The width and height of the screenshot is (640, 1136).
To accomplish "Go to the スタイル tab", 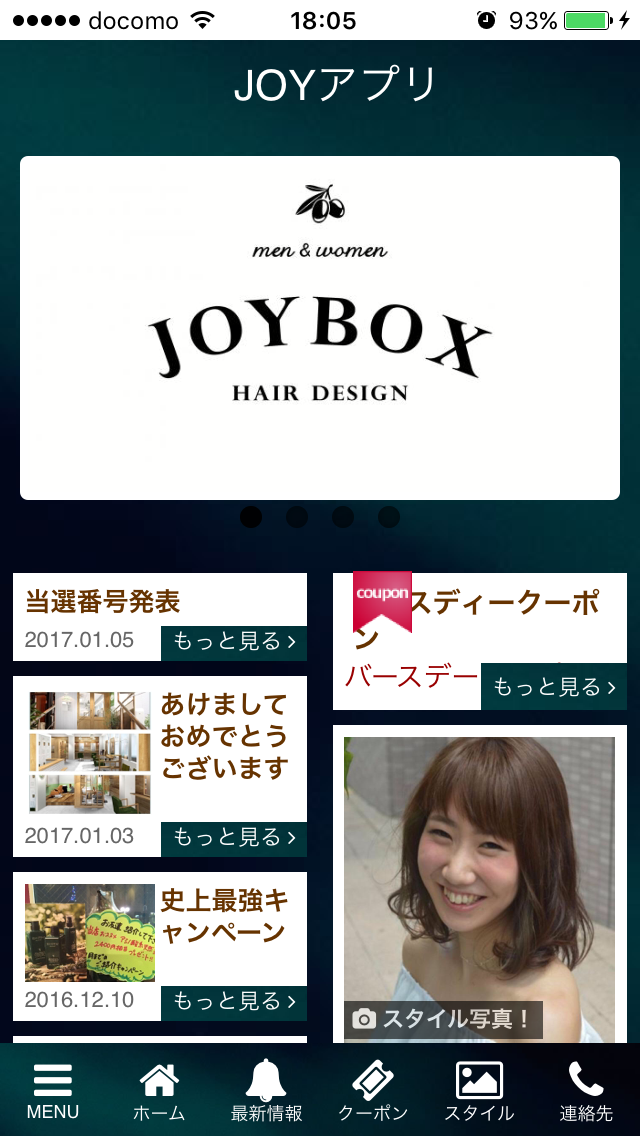I will [479, 1090].
